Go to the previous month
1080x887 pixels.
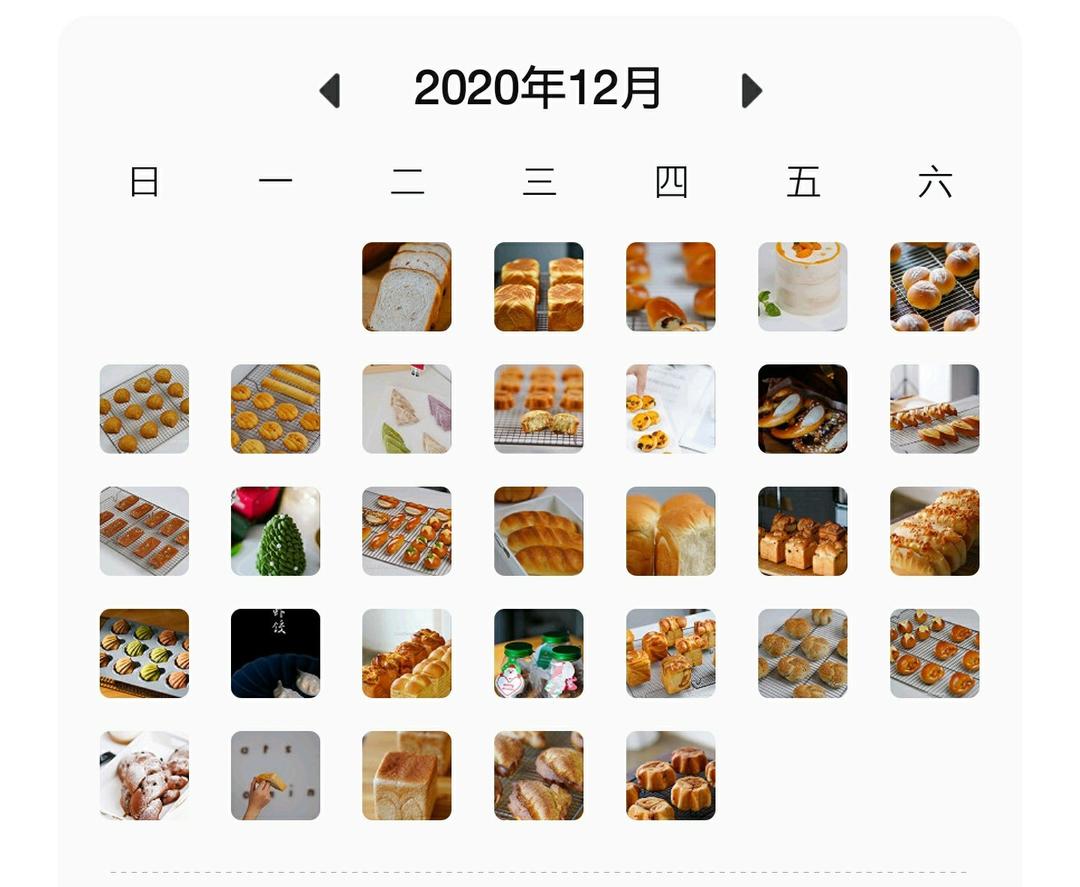coord(330,91)
